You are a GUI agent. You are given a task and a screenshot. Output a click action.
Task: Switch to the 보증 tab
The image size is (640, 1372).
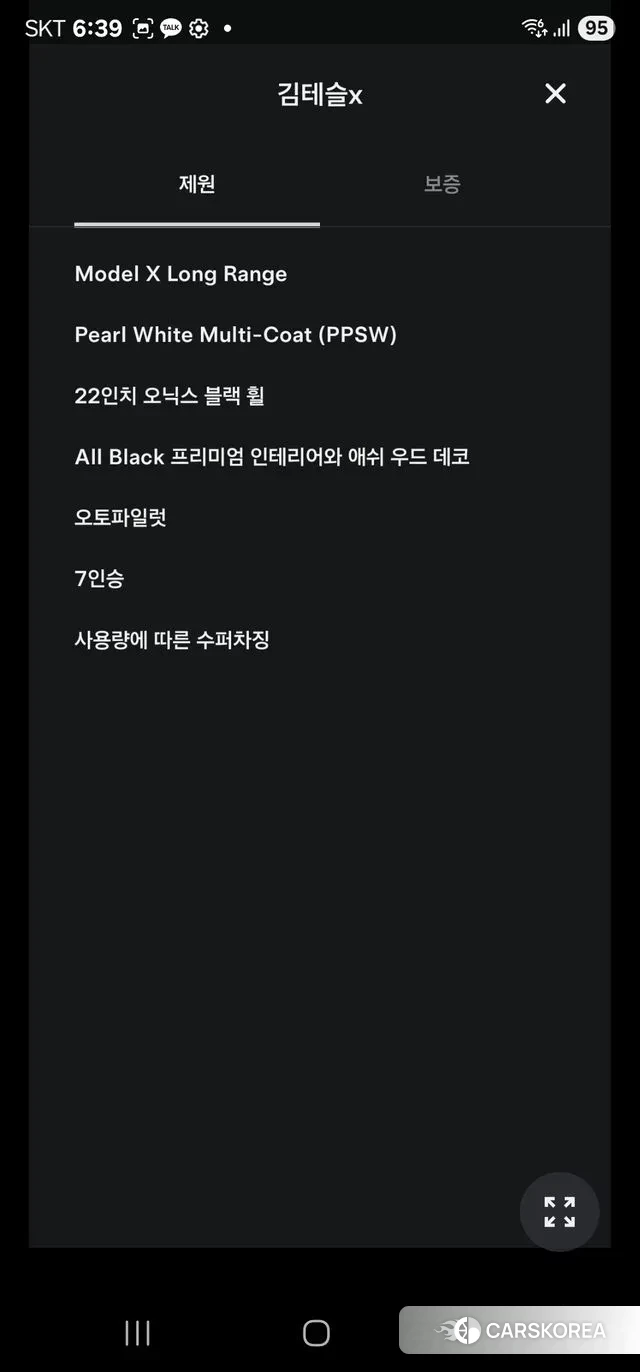(442, 185)
